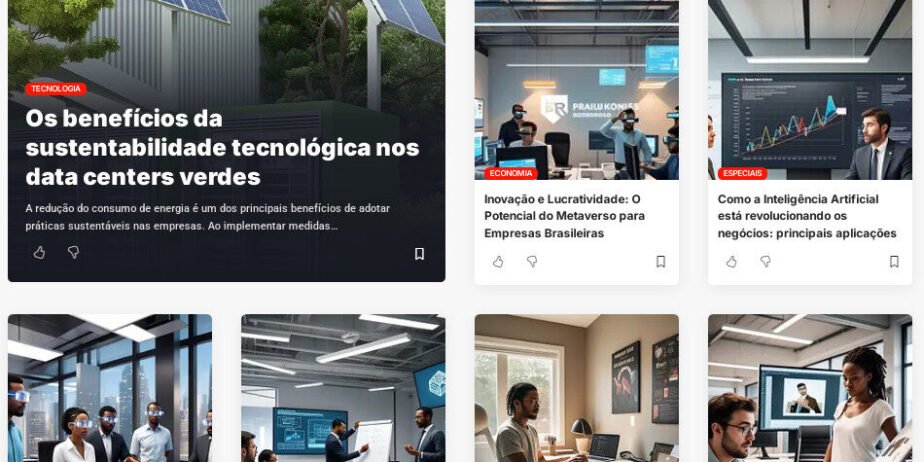Open the Economia category tag
This screenshot has width=924, height=462.
point(511,173)
